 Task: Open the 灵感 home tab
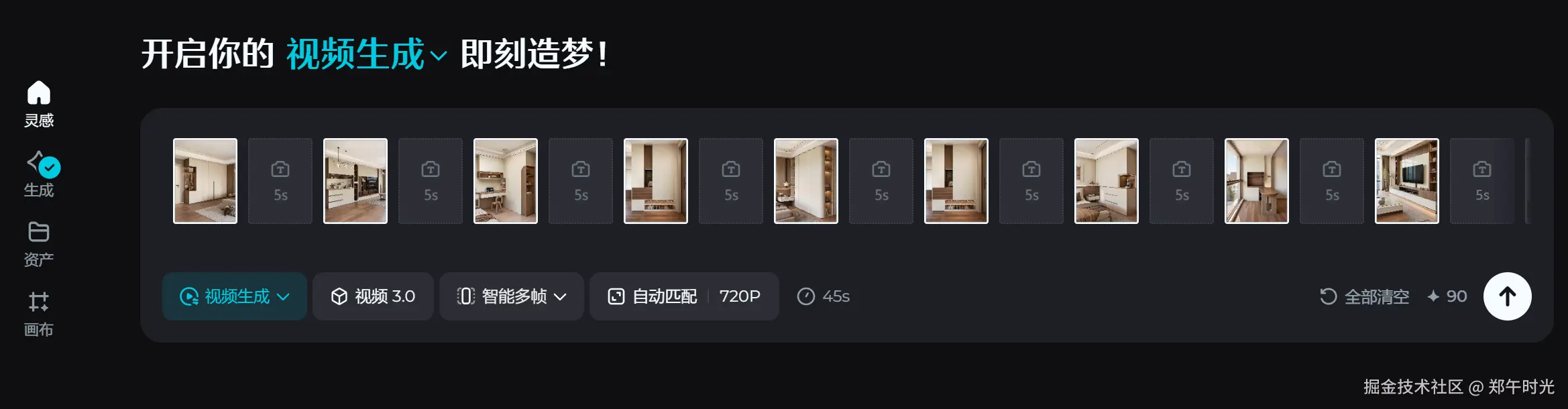coord(39,104)
